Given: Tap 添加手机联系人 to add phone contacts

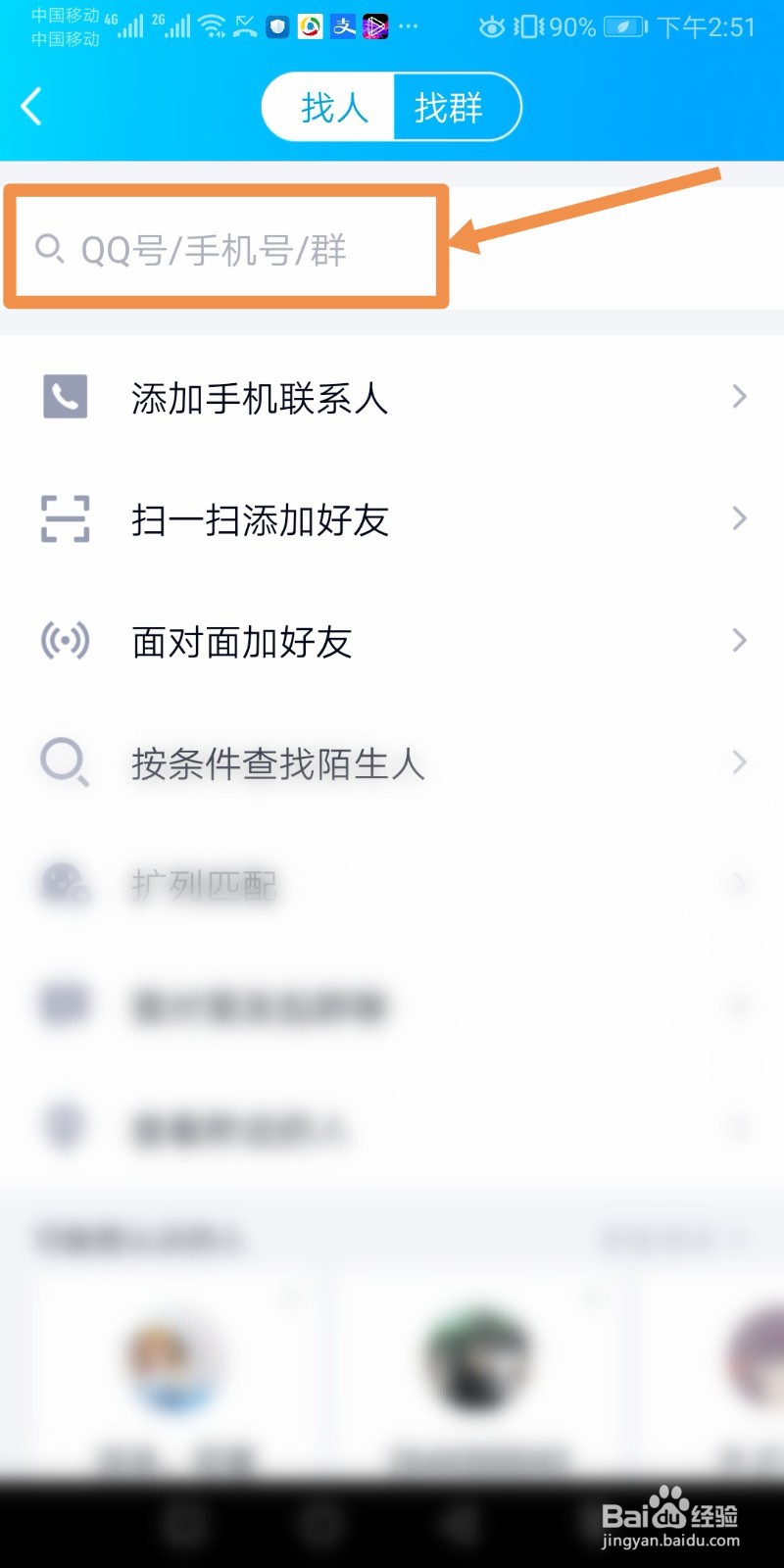Looking at the screenshot, I should pos(261,397).
